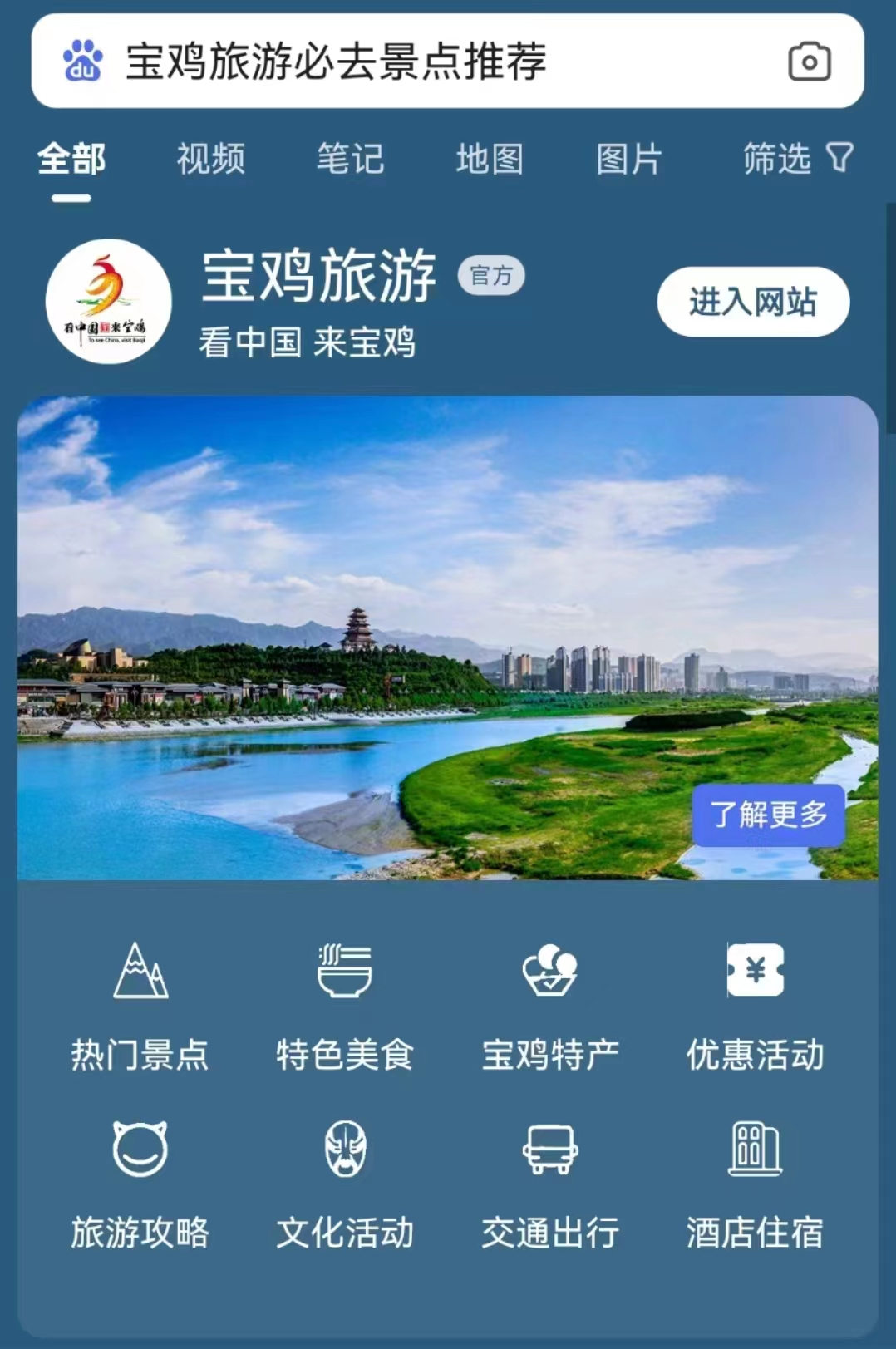The width and height of the screenshot is (896, 1349).
Task: Tap the search box with 宝鸡旅游必去景点推荐
Action: 416,62
